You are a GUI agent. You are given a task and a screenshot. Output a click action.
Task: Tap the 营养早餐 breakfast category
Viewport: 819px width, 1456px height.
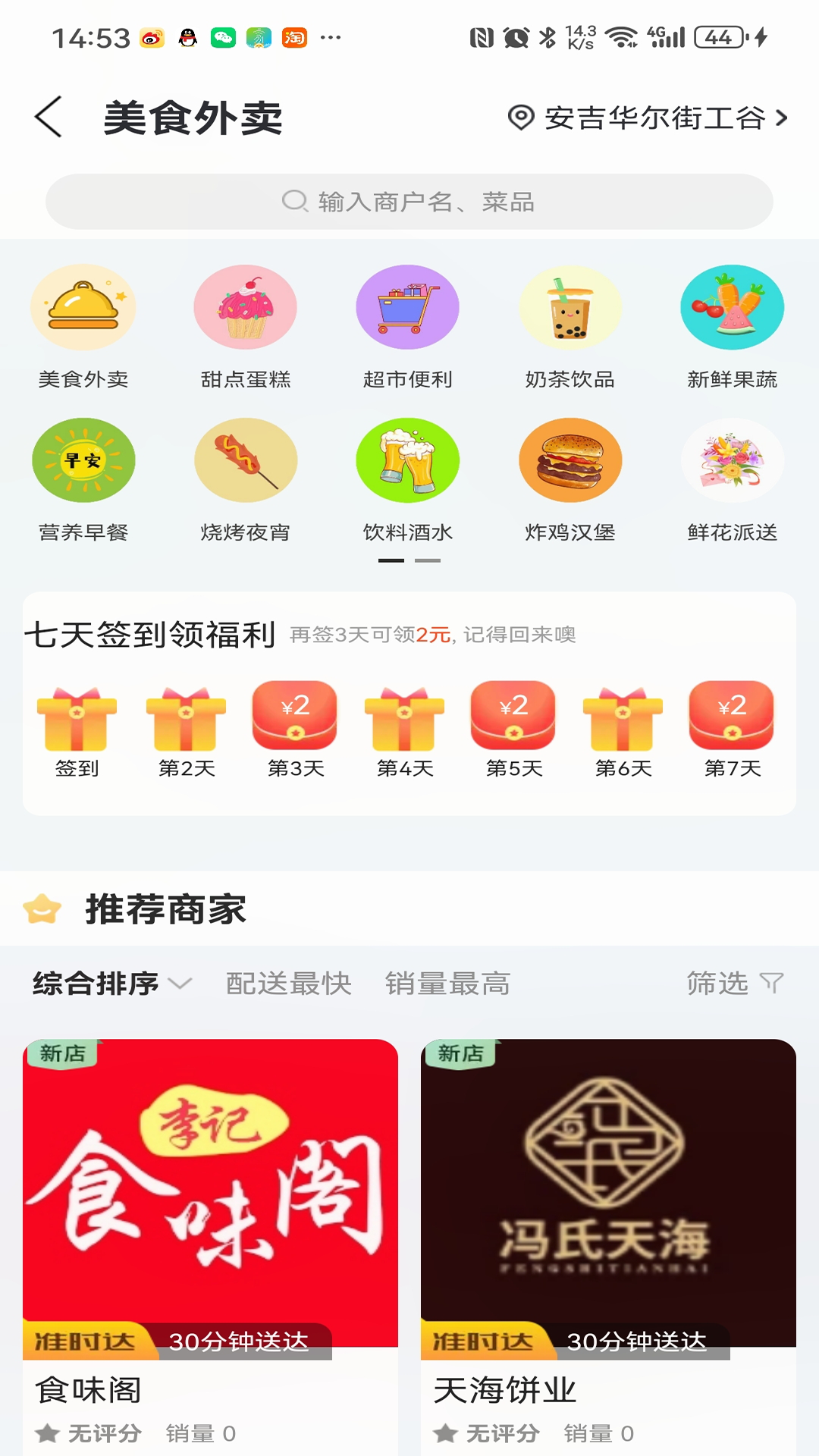click(x=83, y=460)
